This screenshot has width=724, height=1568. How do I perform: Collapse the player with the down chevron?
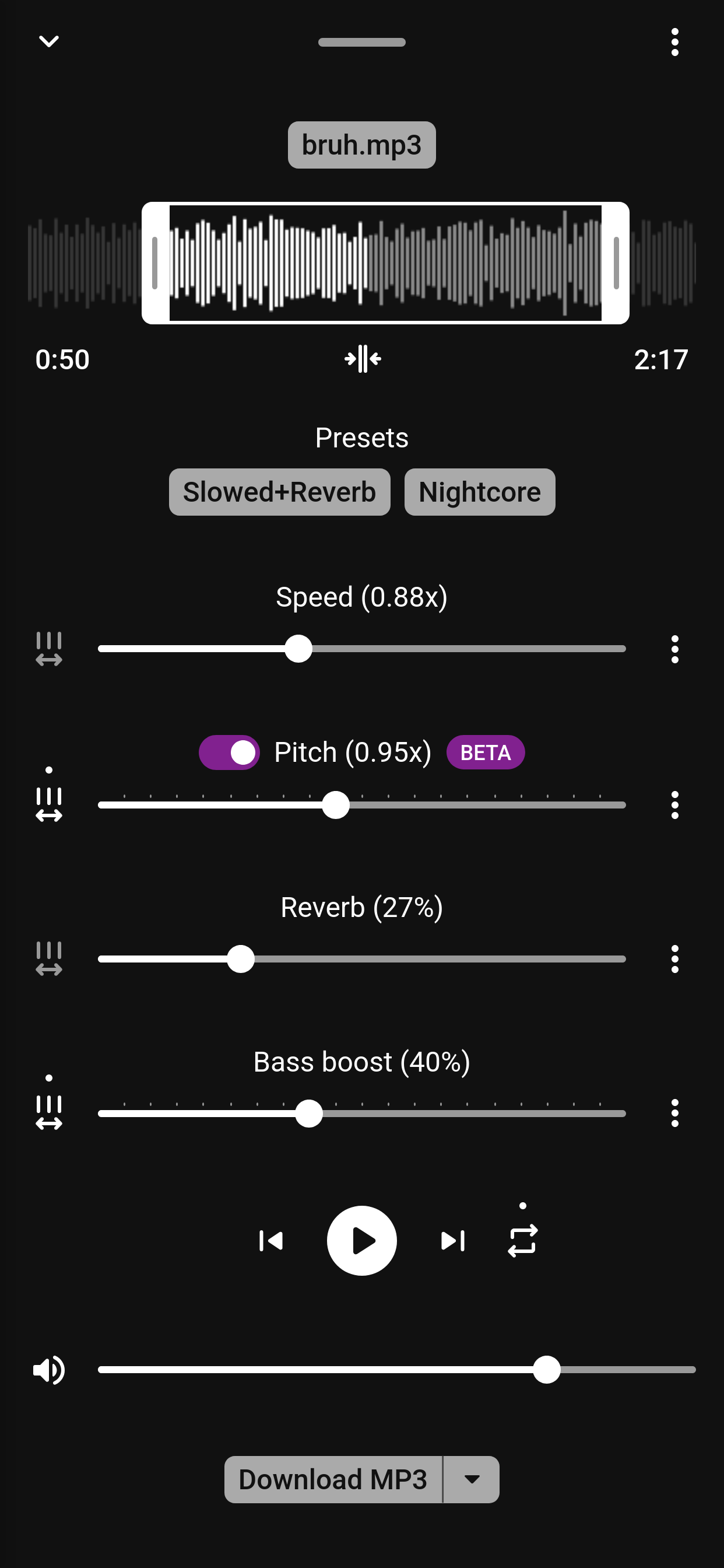click(48, 41)
